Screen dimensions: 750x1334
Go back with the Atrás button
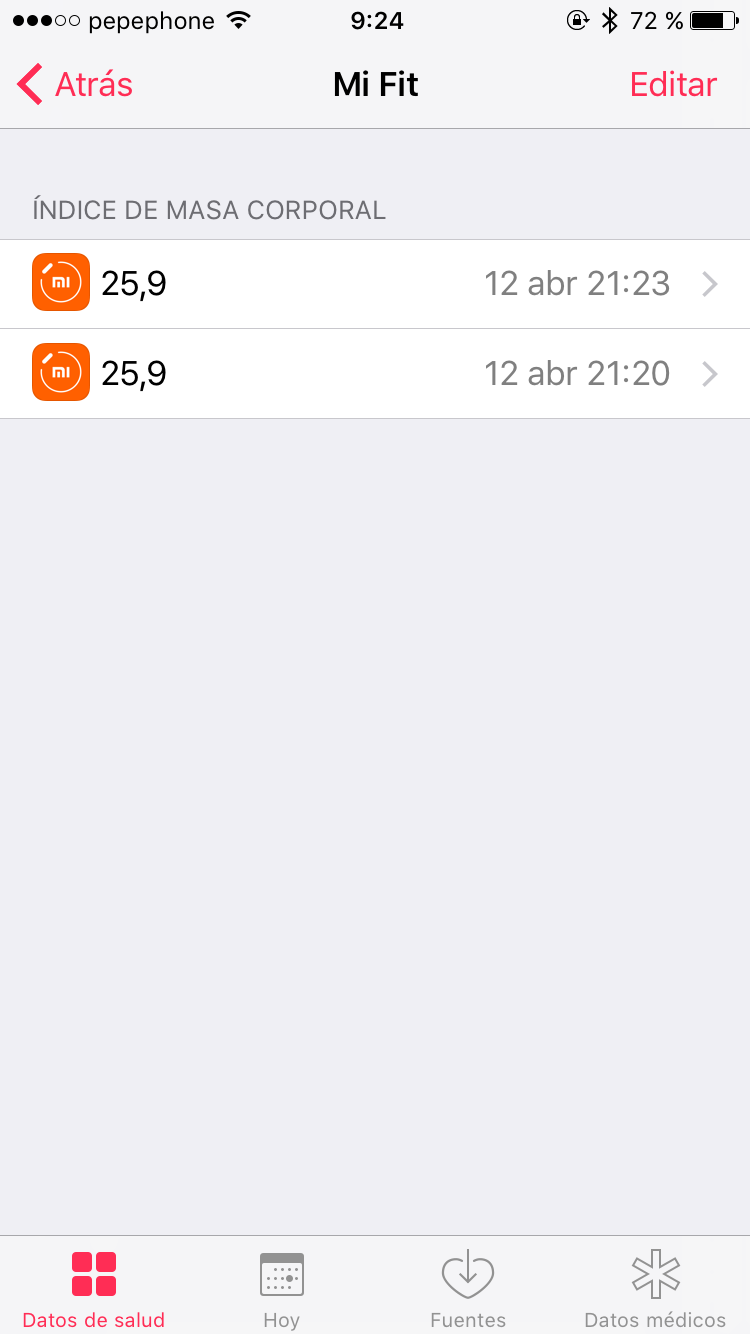tap(75, 85)
